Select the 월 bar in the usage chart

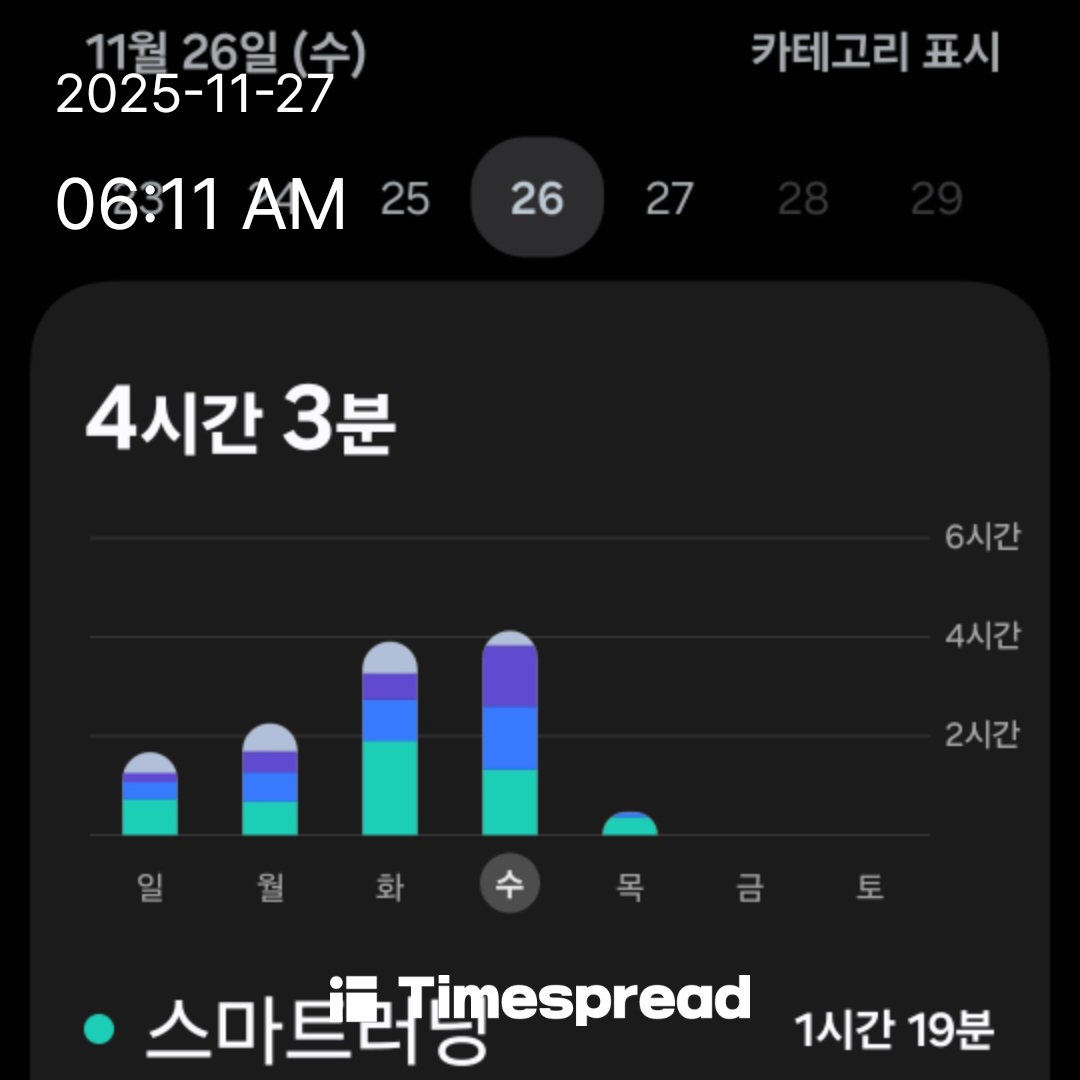(x=270, y=780)
